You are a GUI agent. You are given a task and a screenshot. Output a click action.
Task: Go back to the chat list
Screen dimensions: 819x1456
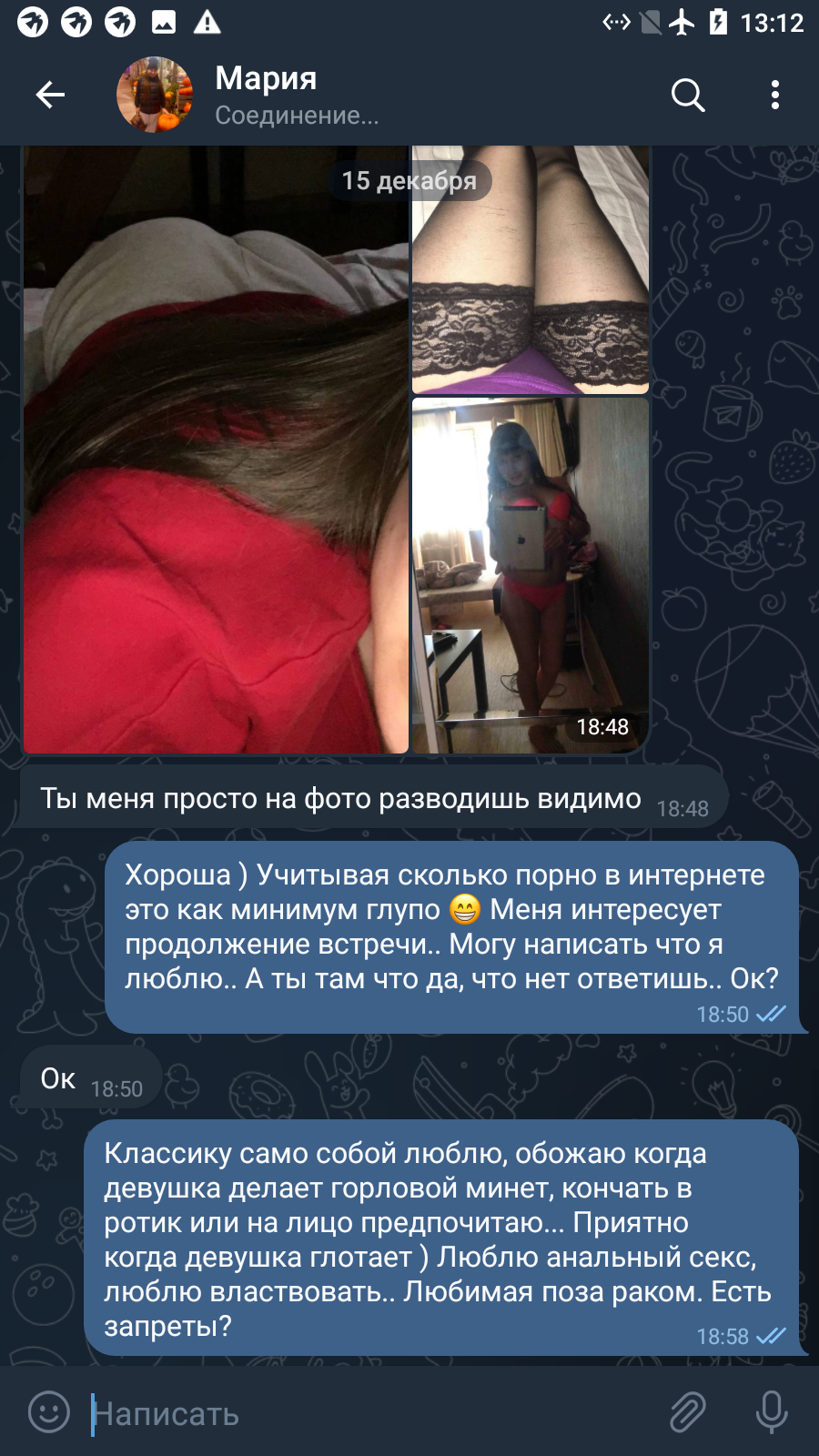pyautogui.click(x=50, y=95)
